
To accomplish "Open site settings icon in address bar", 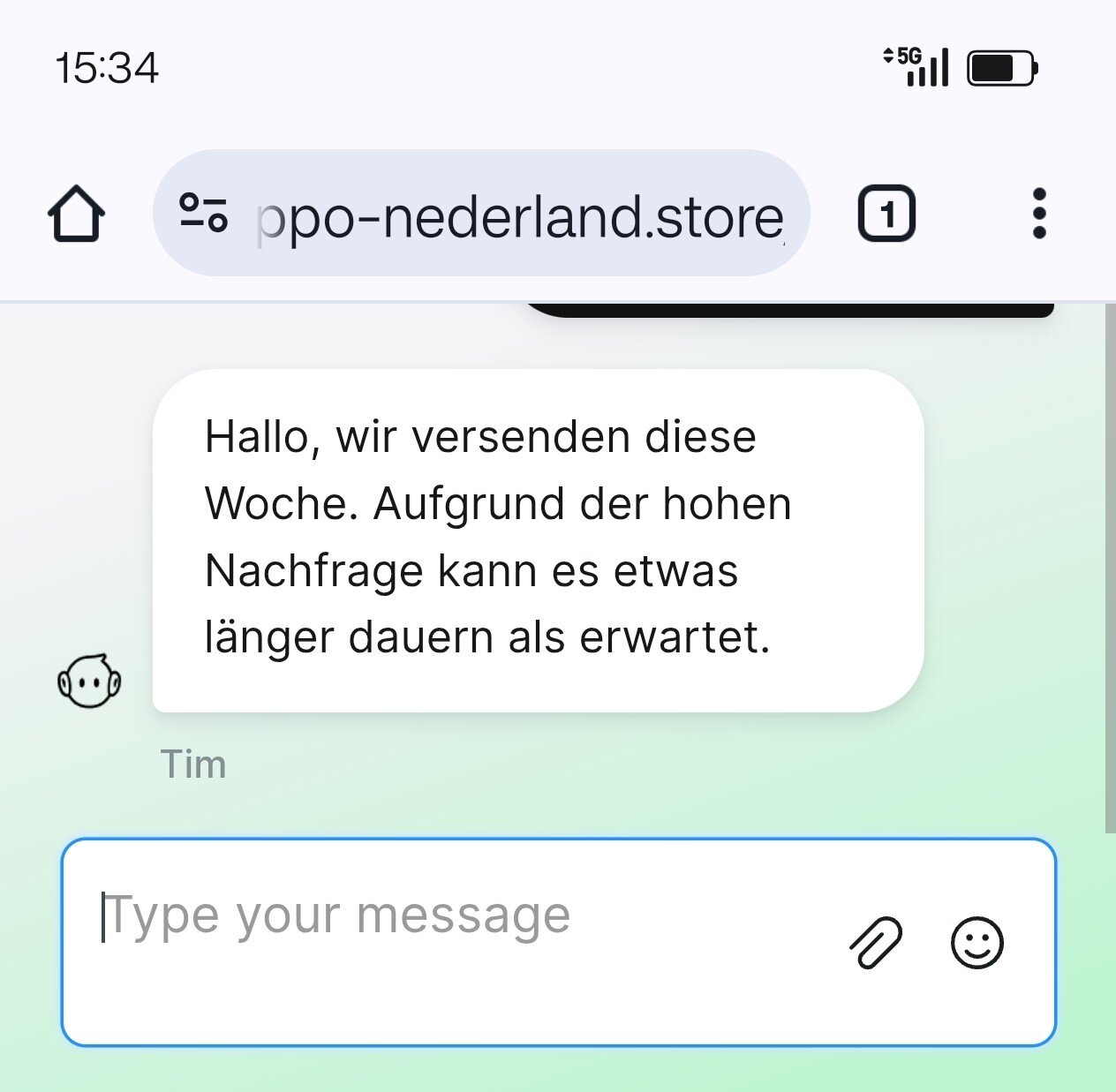I will click(204, 213).
